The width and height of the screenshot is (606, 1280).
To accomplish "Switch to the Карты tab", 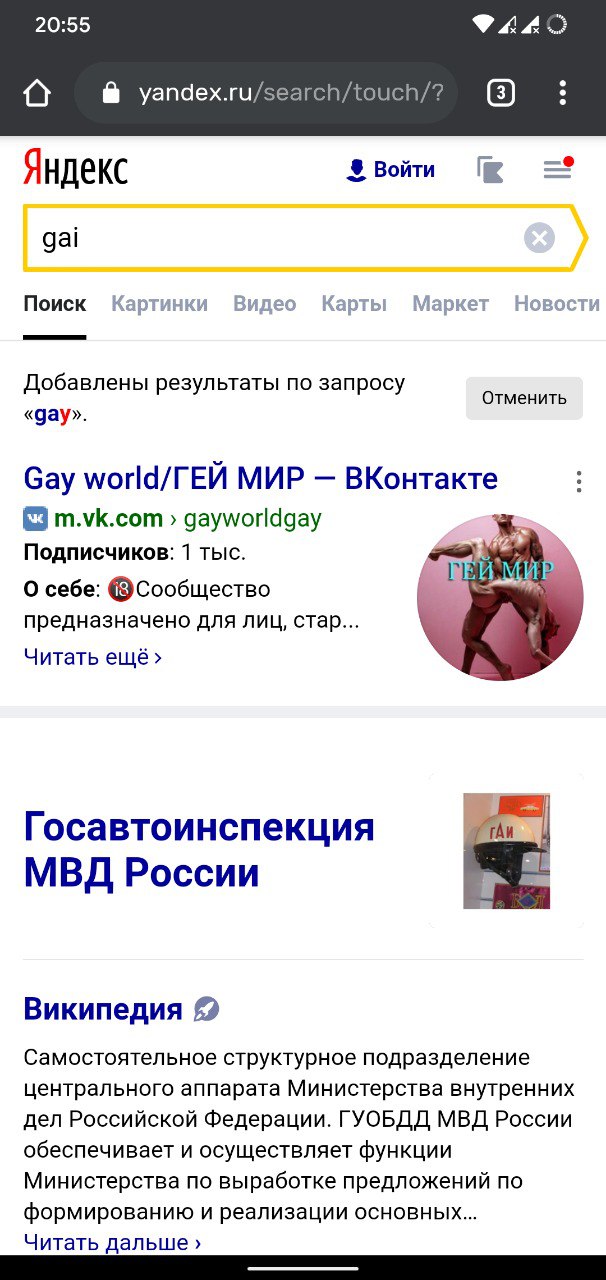I will tap(354, 304).
